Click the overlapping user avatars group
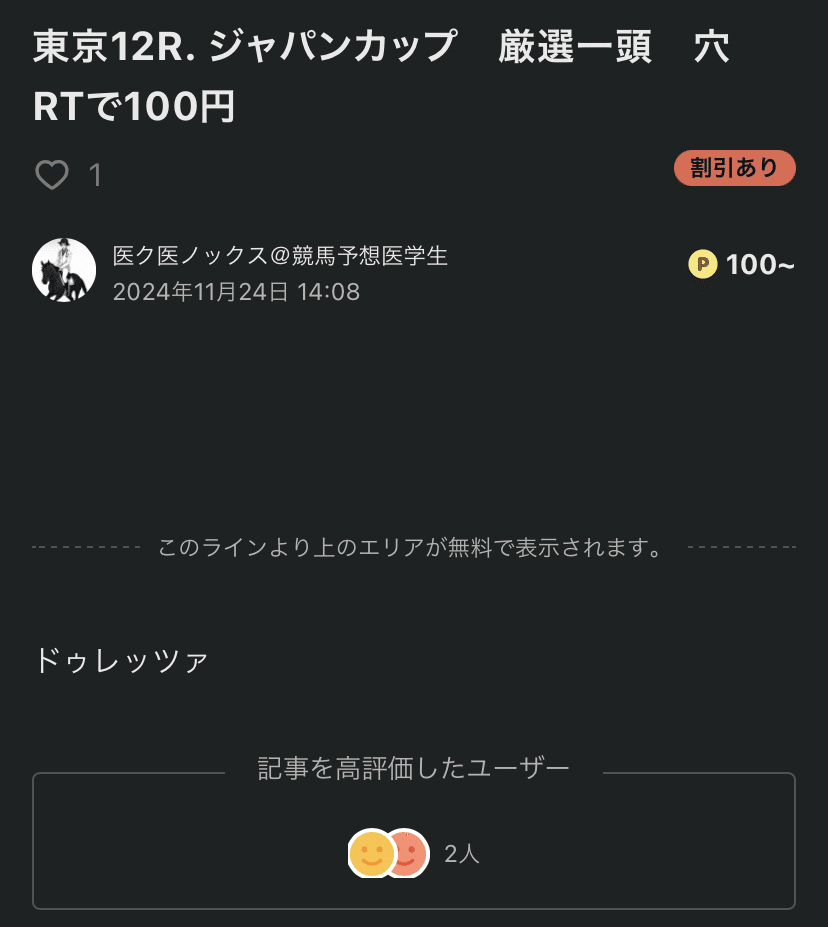This screenshot has width=828, height=927. click(x=392, y=854)
